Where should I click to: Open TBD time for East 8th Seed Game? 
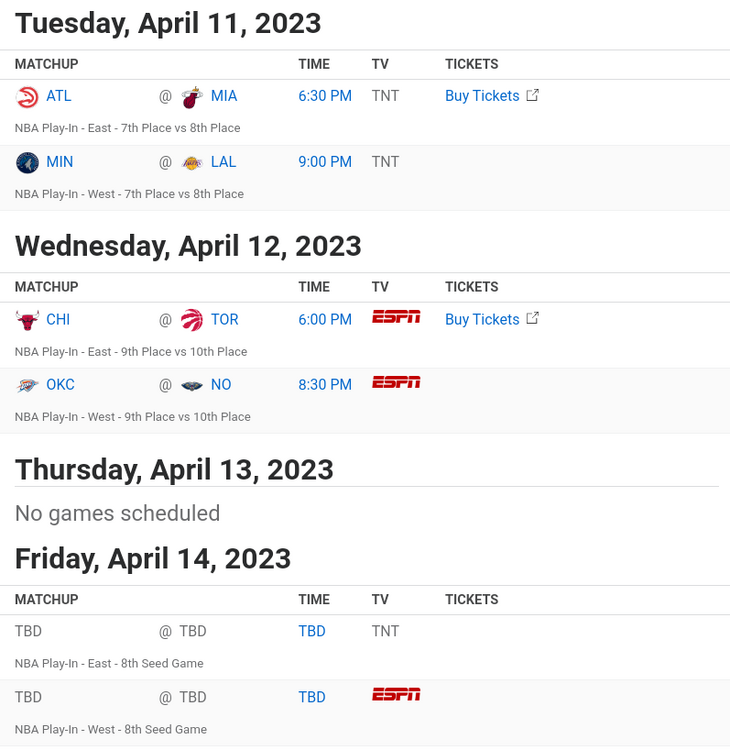coord(311,631)
